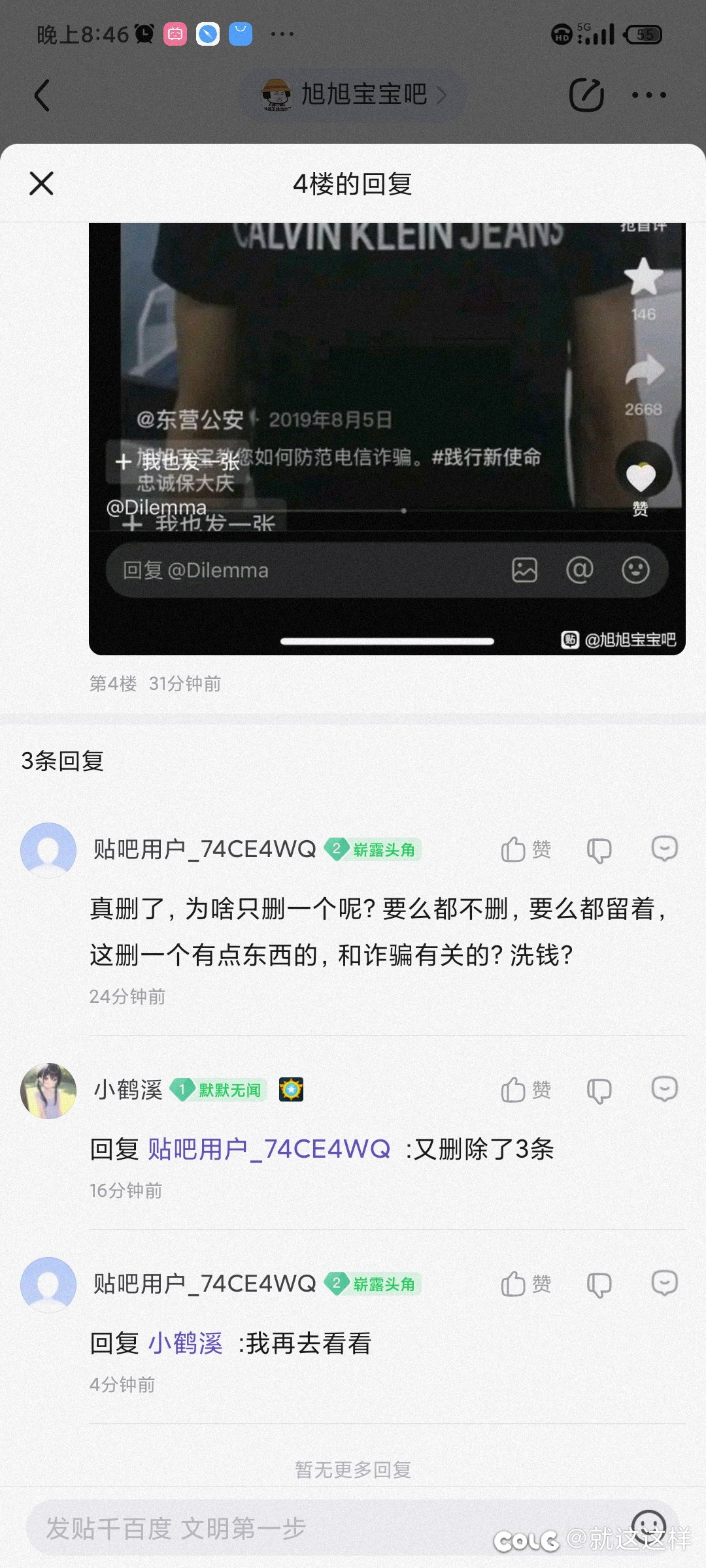Like 小鹤溪's reply

point(526,1090)
